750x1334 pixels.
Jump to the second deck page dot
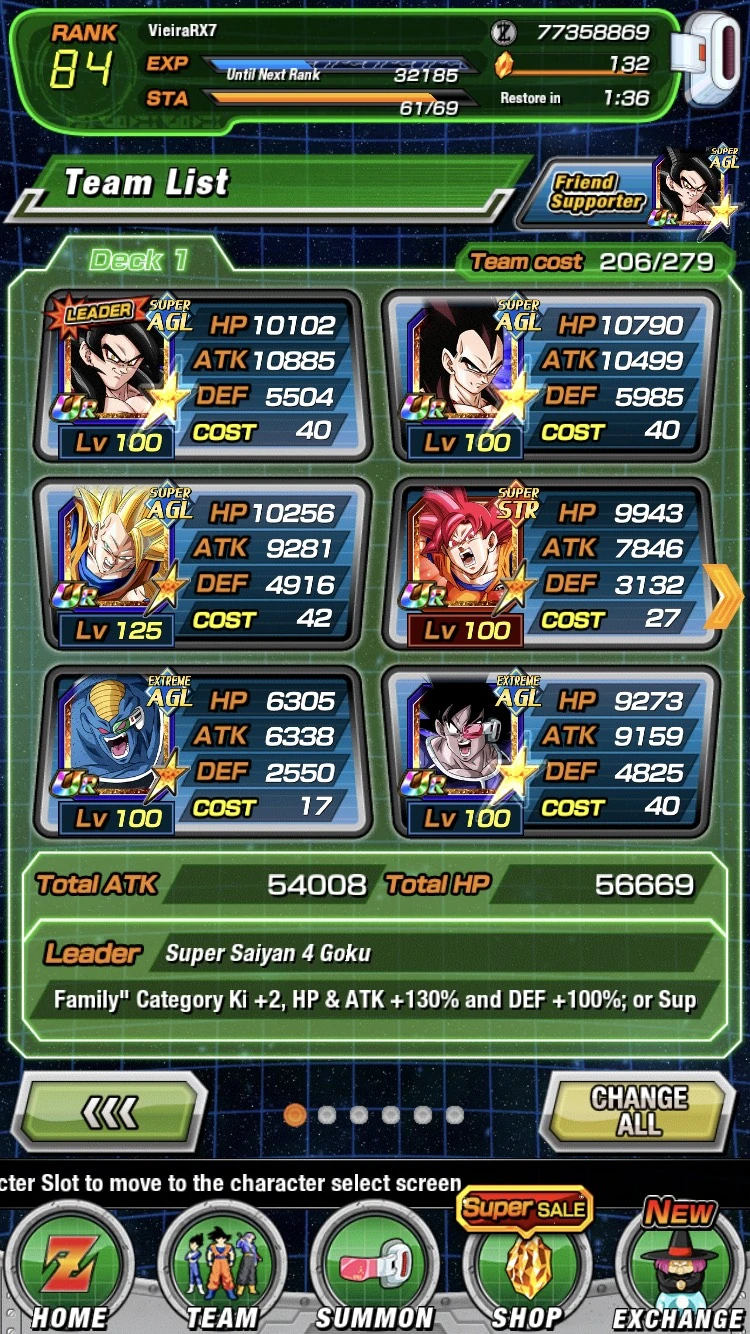[x=327, y=1115]
